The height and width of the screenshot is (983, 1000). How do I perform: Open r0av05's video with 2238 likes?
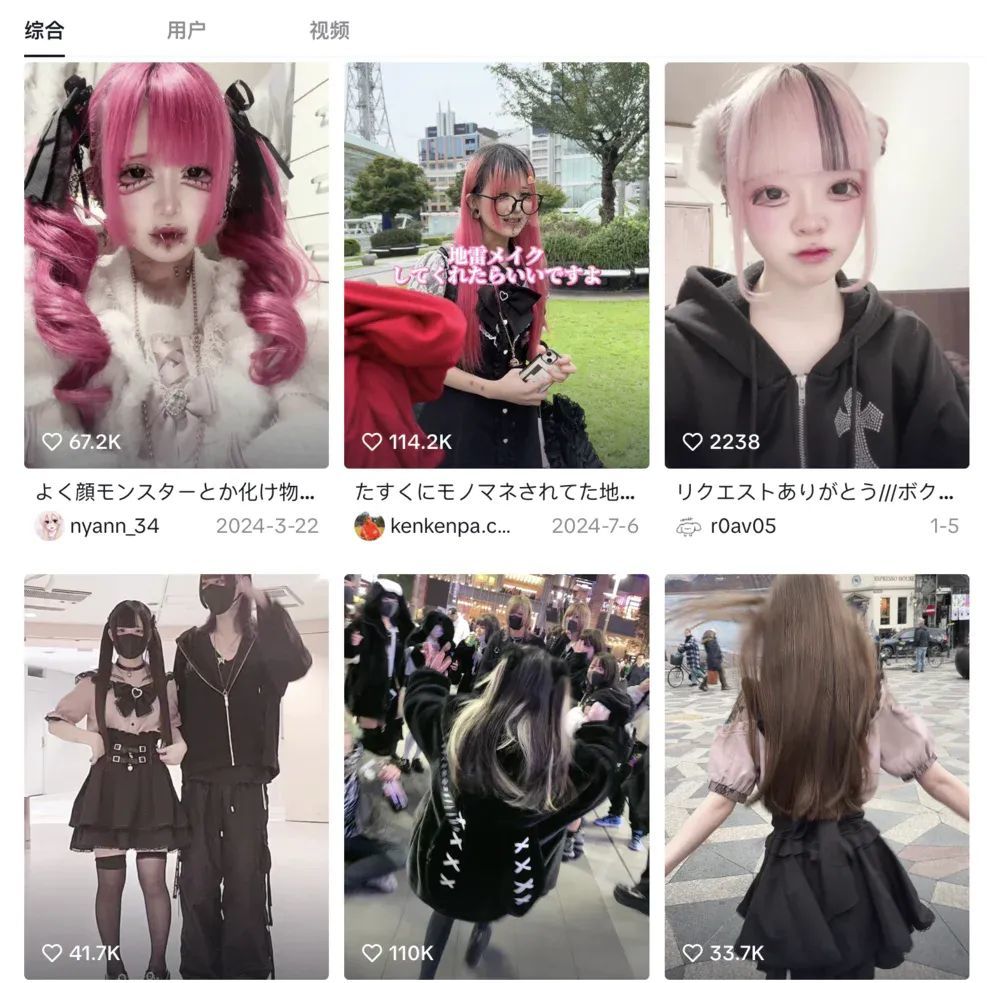tap(816, 265)
